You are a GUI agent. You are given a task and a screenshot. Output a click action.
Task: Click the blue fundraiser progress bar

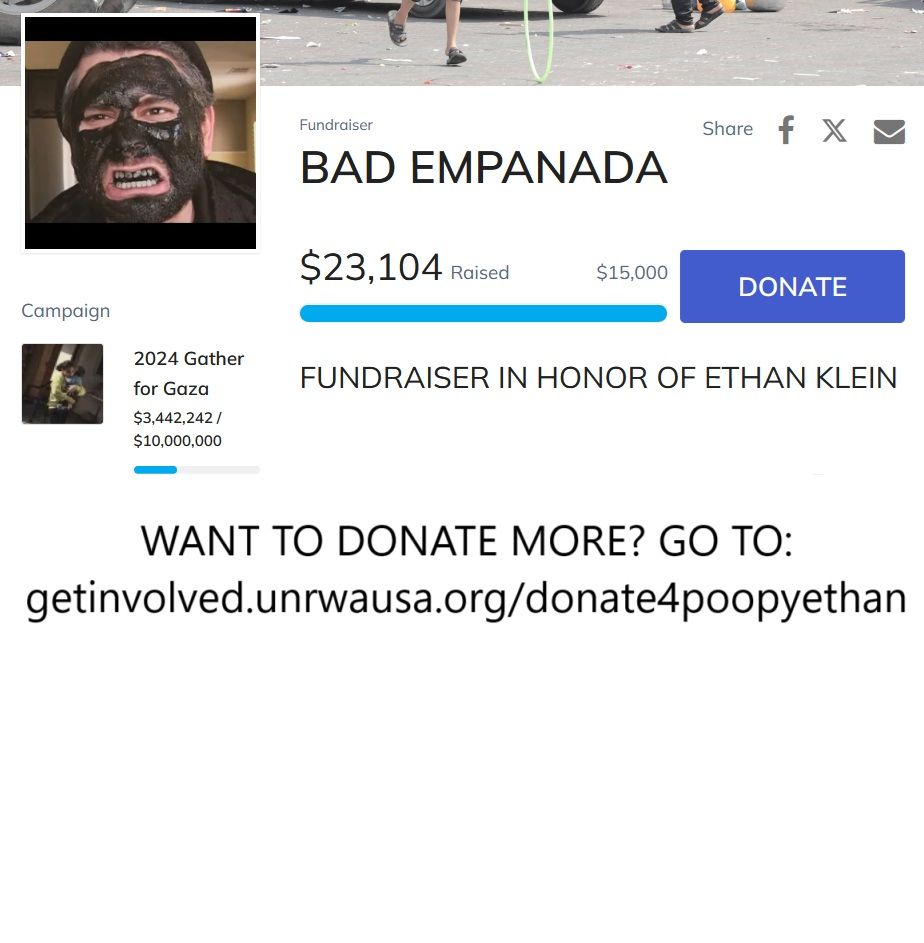pos(483,313)
